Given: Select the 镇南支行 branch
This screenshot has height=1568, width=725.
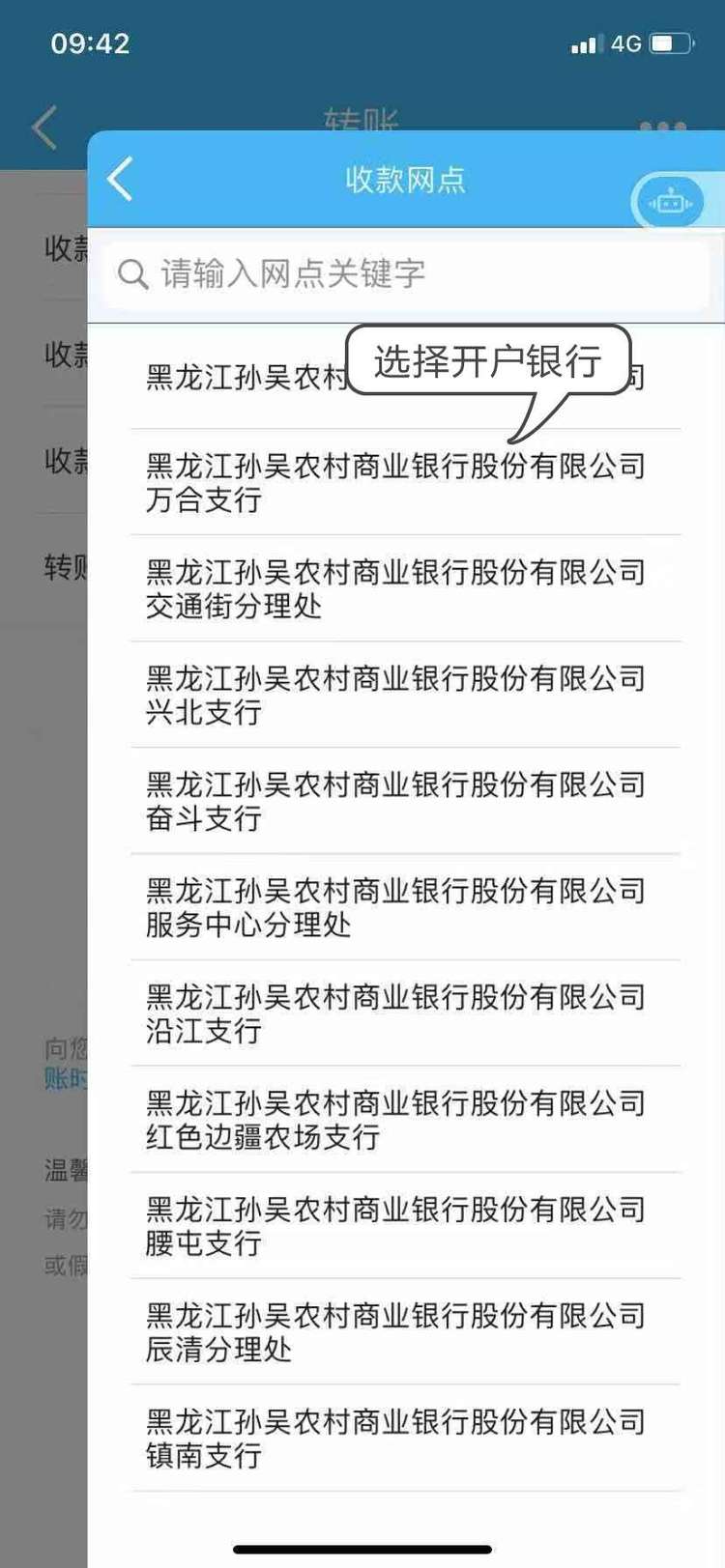Looking at the screenshot, I should [x=406, y=1439].
